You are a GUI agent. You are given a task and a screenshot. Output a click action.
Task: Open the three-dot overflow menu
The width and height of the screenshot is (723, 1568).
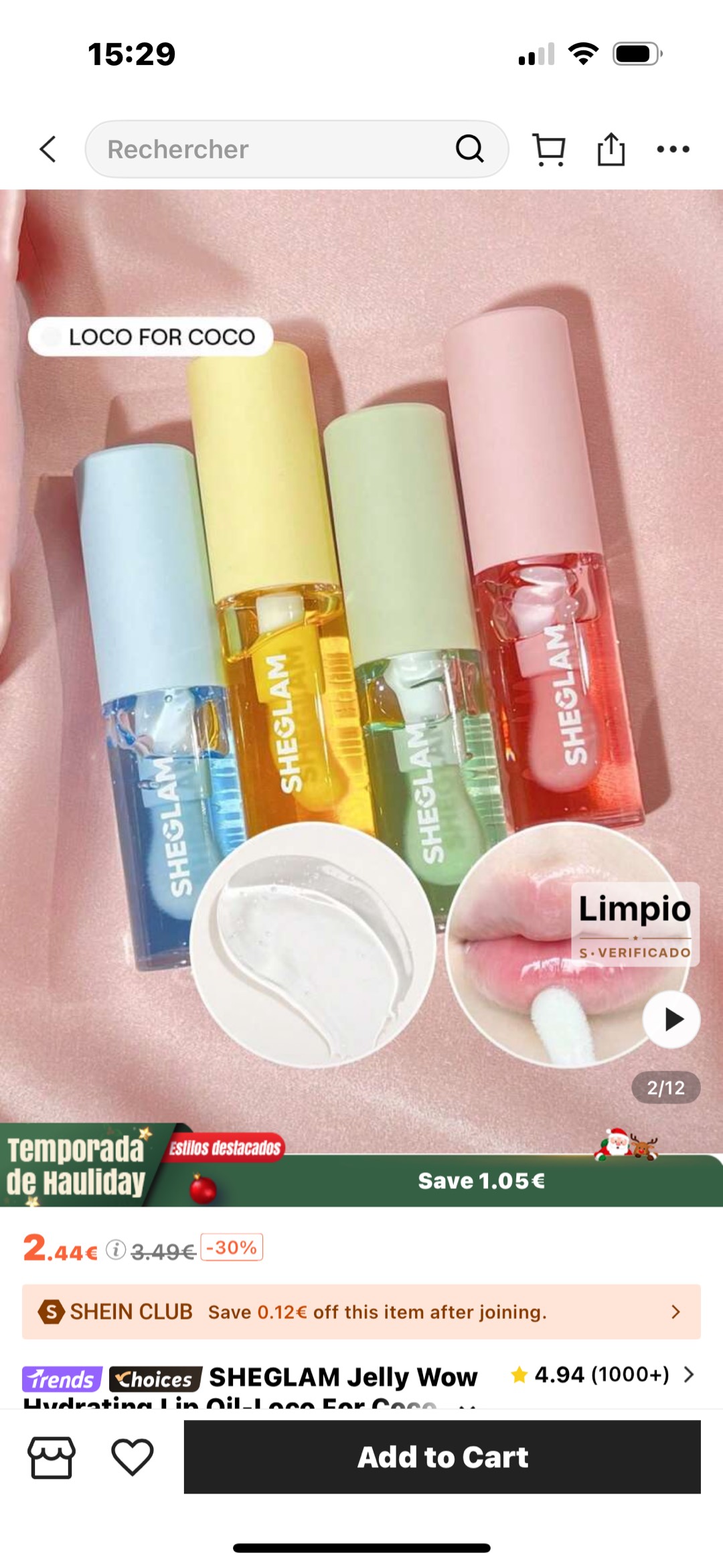coord(673,149)
